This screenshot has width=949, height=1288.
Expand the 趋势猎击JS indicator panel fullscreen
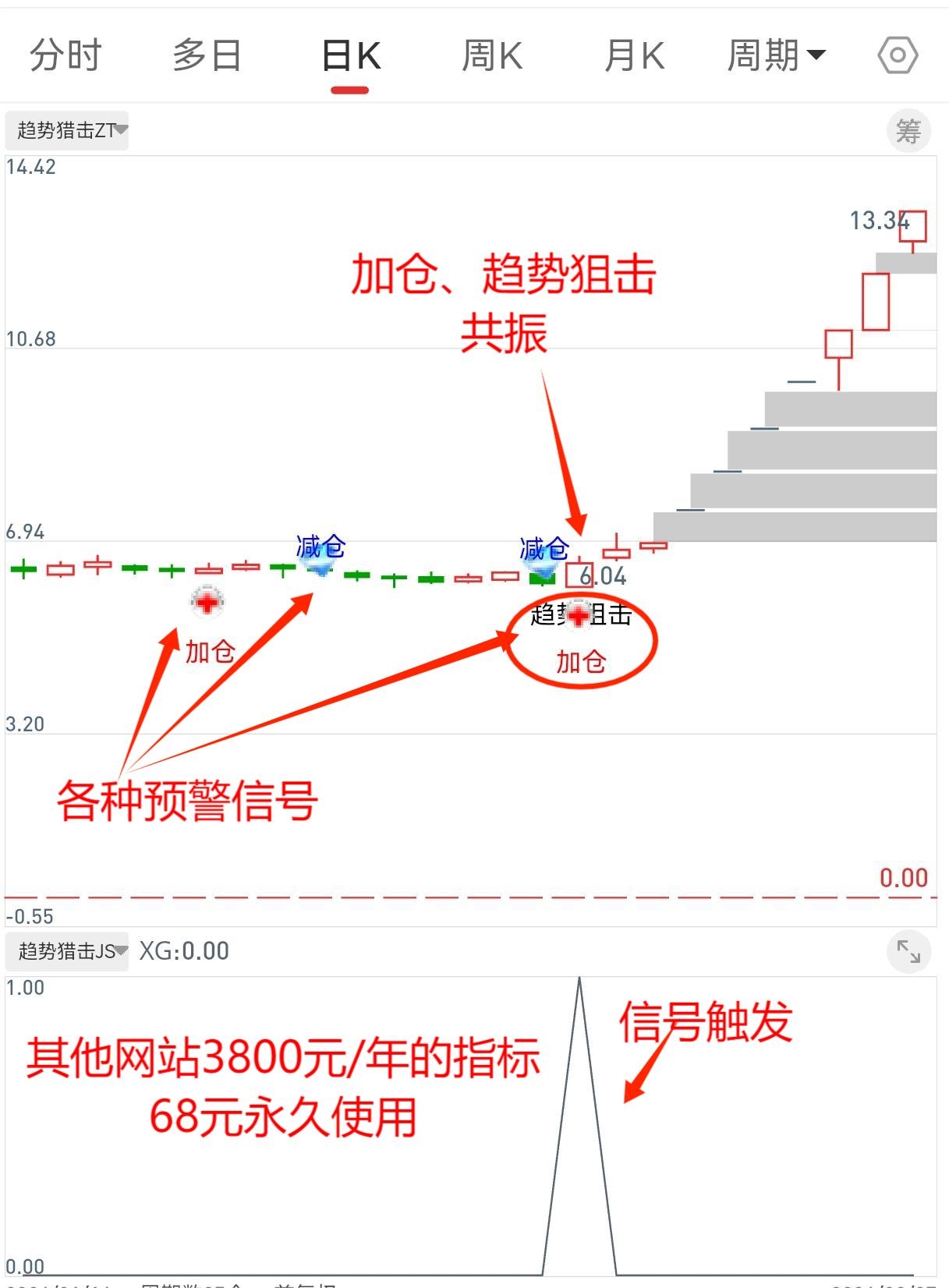tap(909, 952)
